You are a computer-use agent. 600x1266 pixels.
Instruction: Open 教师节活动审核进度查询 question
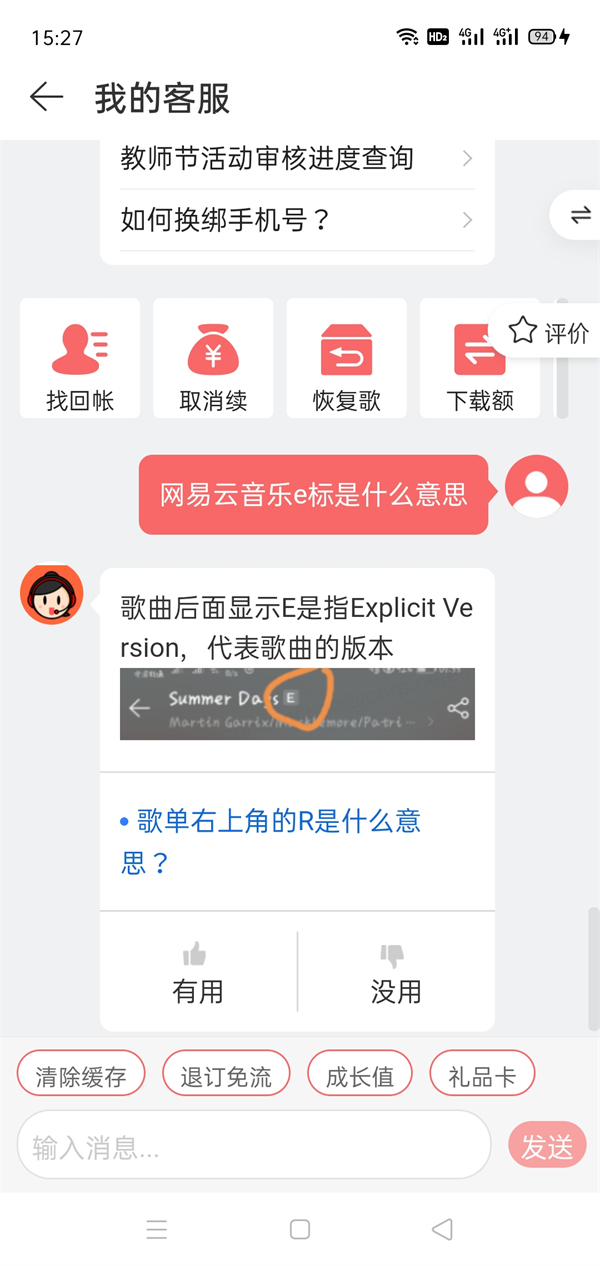coord(296,158)
